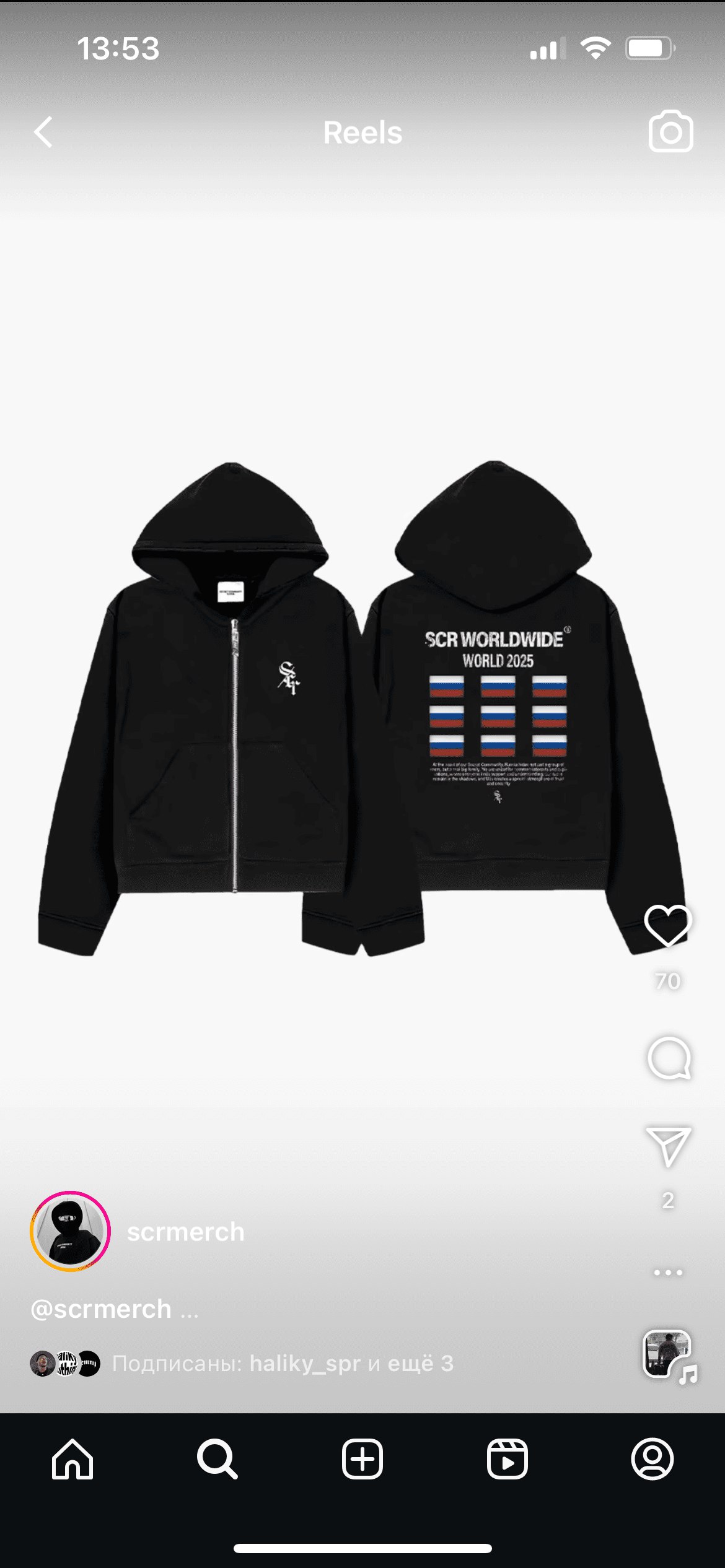This screenshot has height=1568, width=725.
Task: Switch to the Search tab
Action: coord(217,1460)
